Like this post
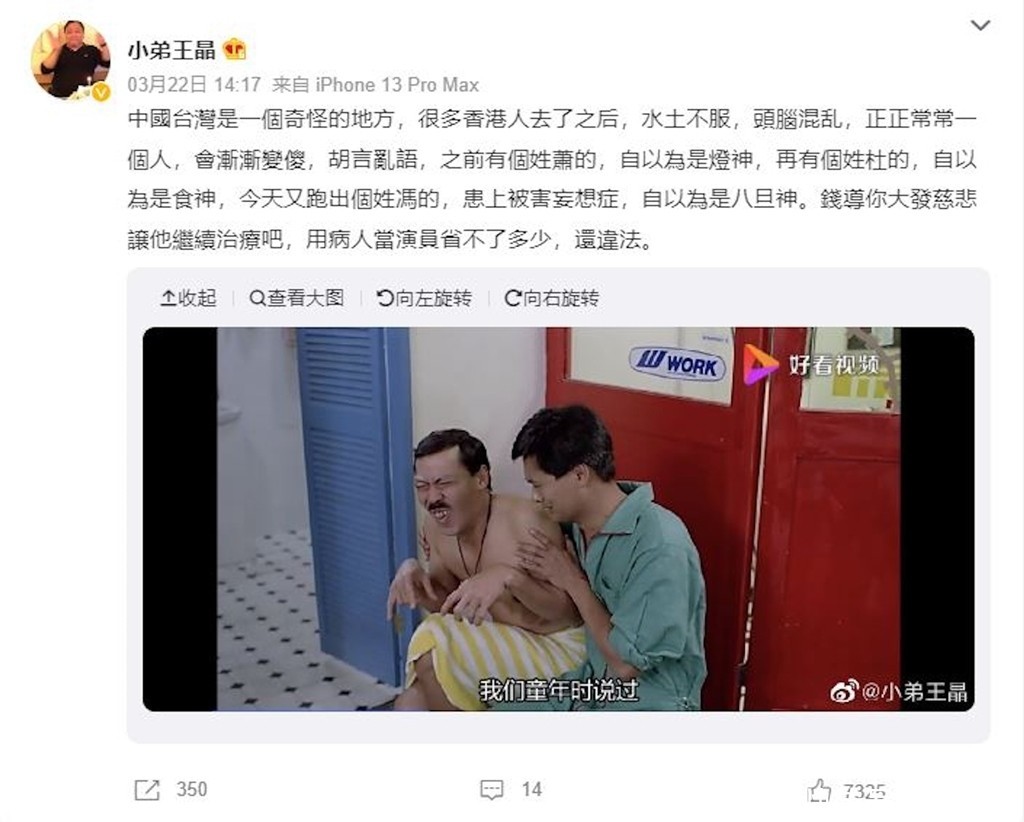Viewport: 1024px width, 822px height. [x=846, y=791]
